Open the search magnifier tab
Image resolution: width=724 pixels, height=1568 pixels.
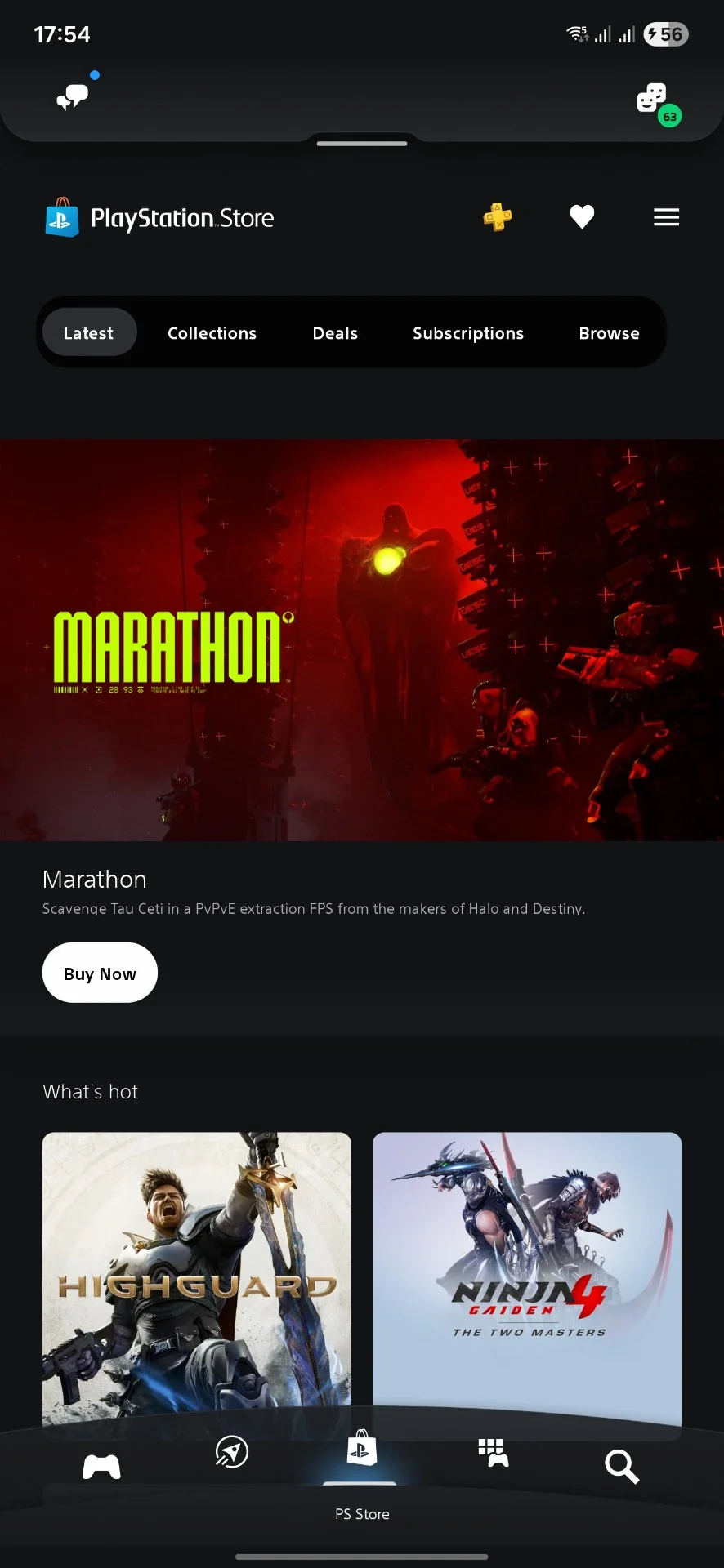tap(621, 1467)
